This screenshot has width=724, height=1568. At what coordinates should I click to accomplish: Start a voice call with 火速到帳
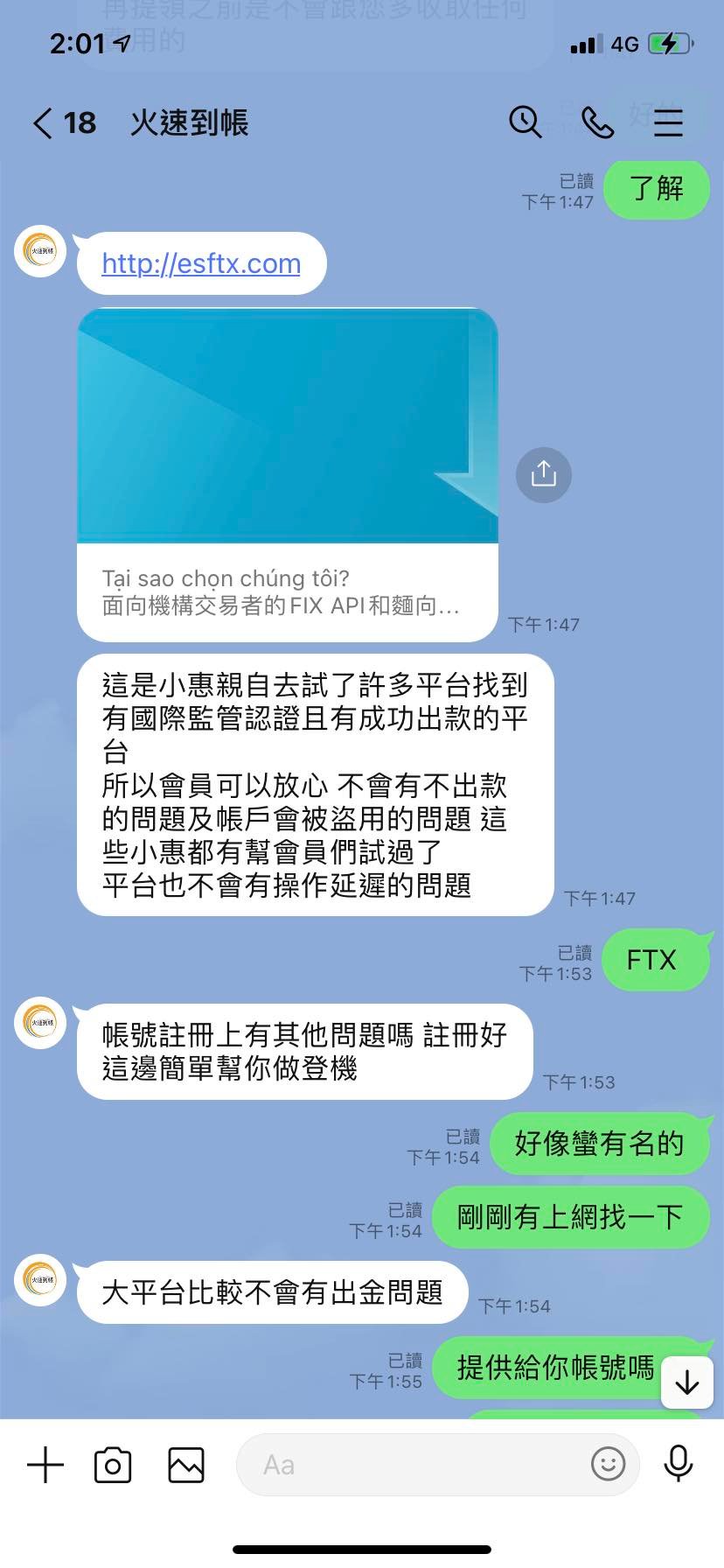[x=598, y=122]
